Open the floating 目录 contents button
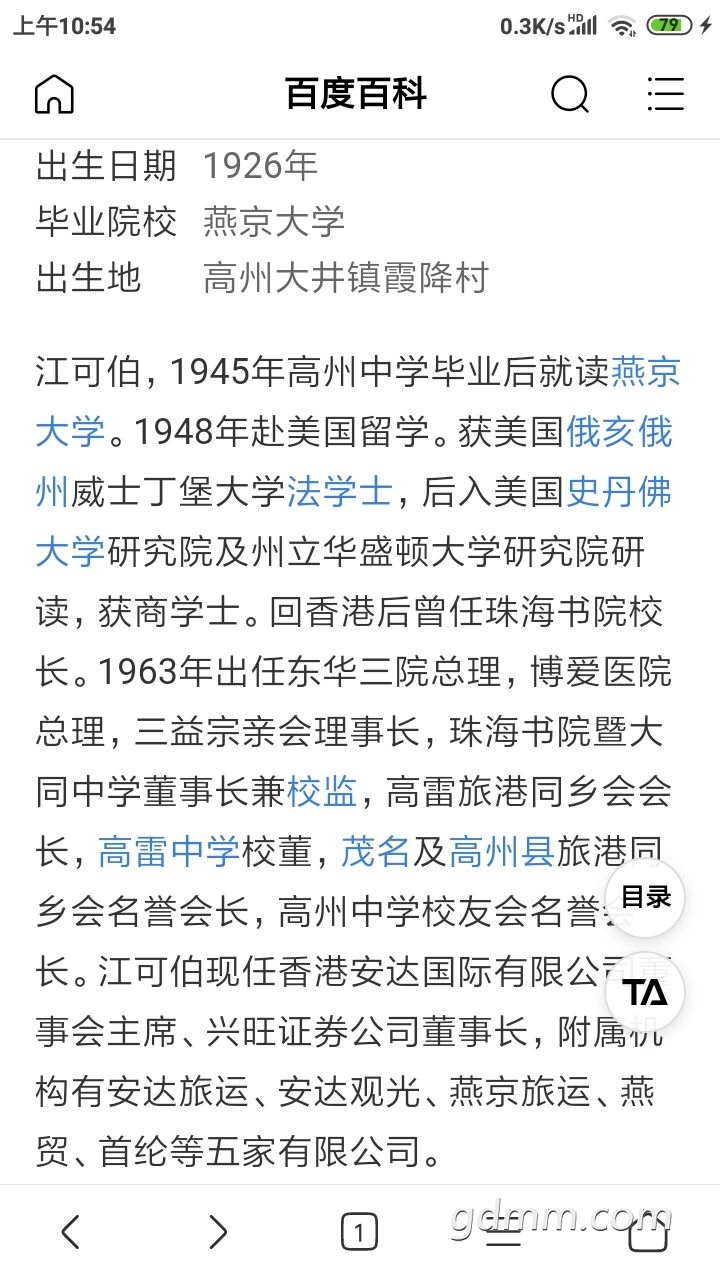 click(x=645, y=897)
